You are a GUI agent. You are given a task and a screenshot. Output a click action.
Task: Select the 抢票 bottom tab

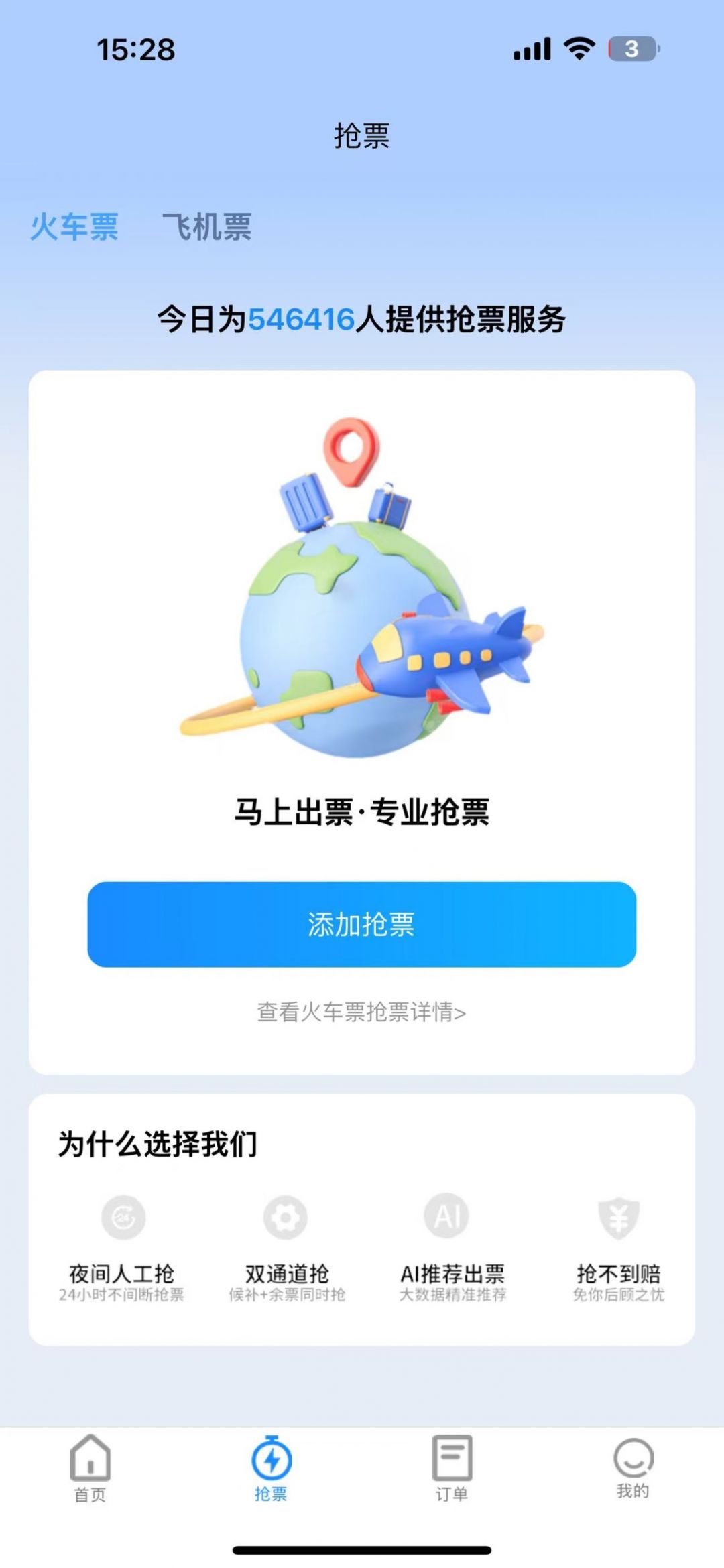pos(271,1467)
